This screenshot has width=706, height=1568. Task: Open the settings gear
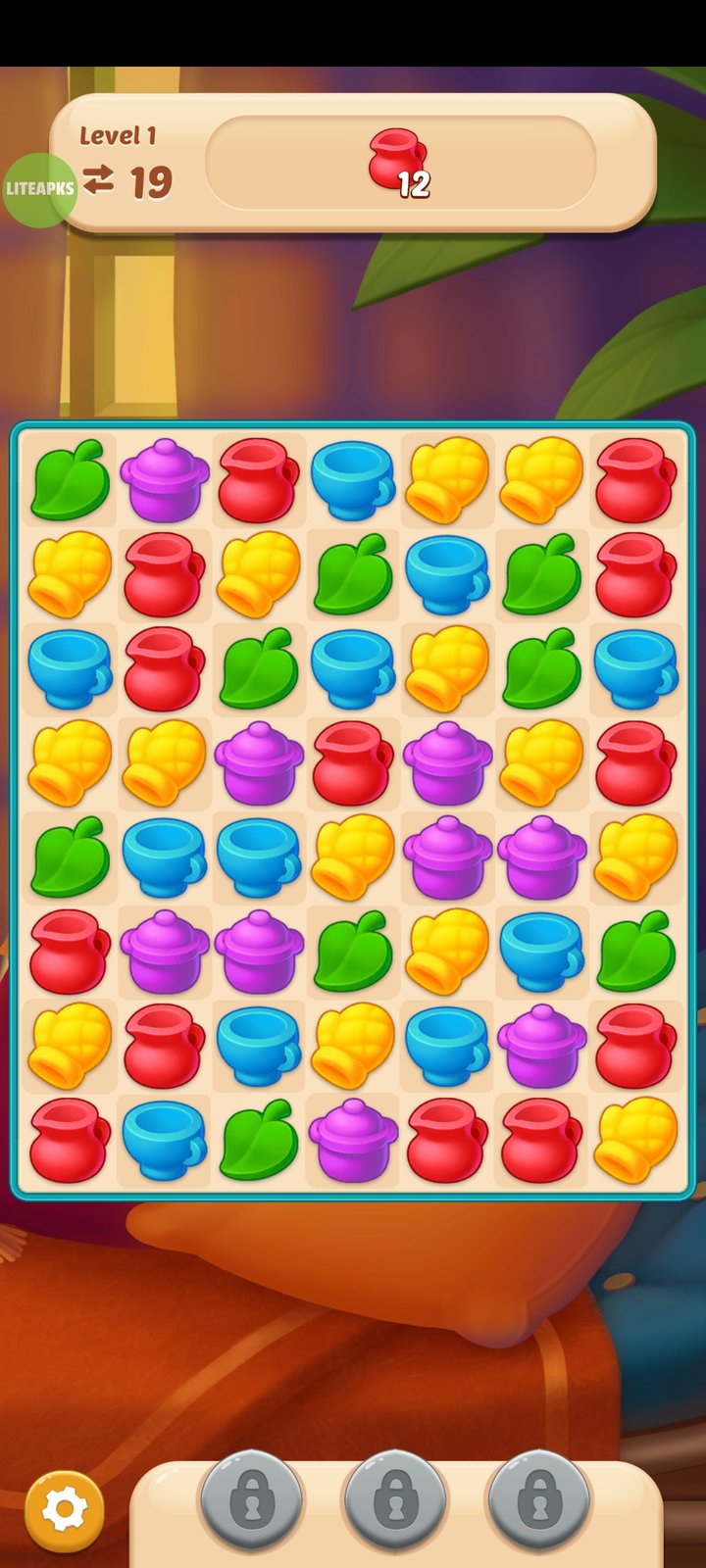pos(65,1510)
